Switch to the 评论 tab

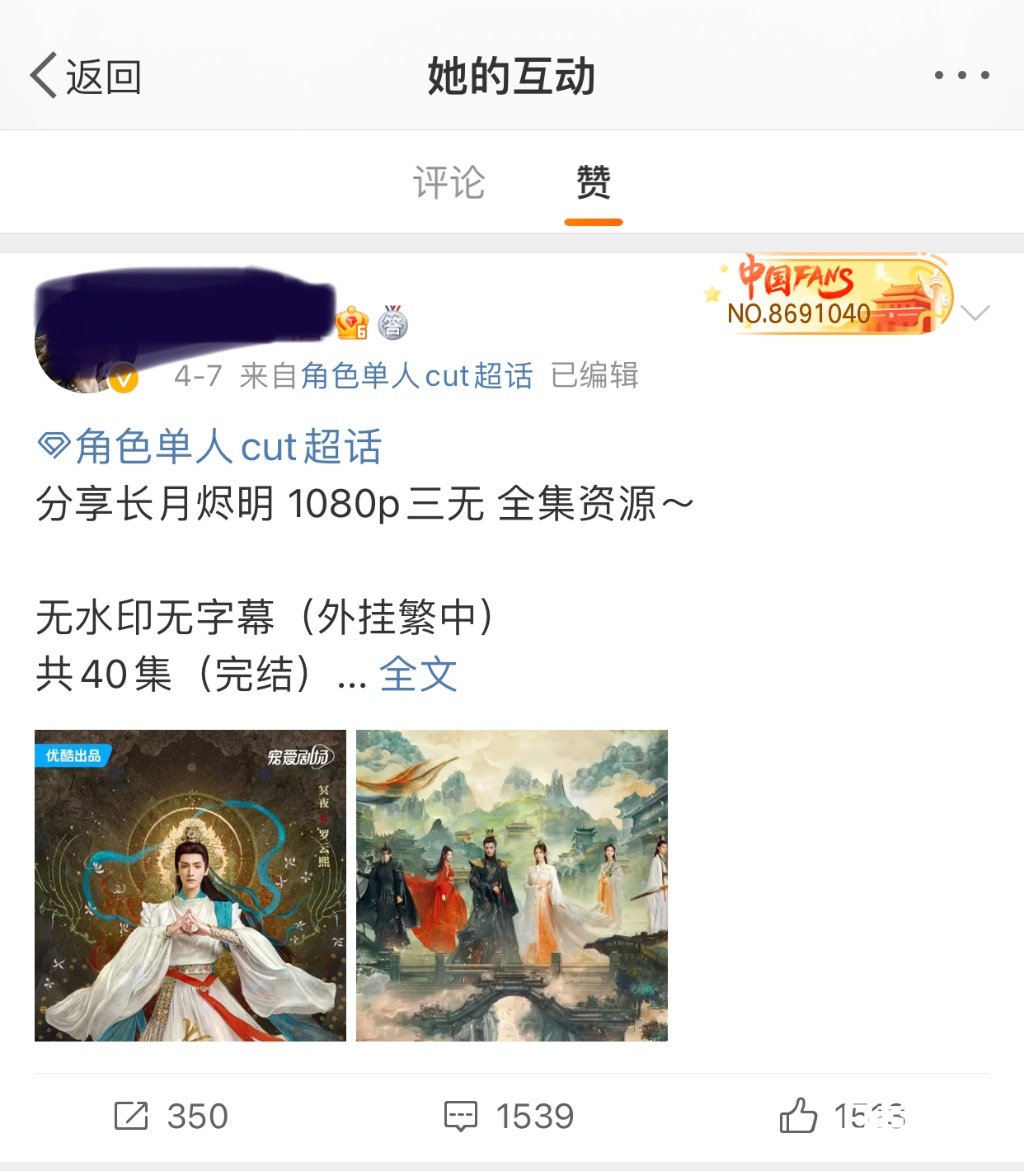point(448,183)
